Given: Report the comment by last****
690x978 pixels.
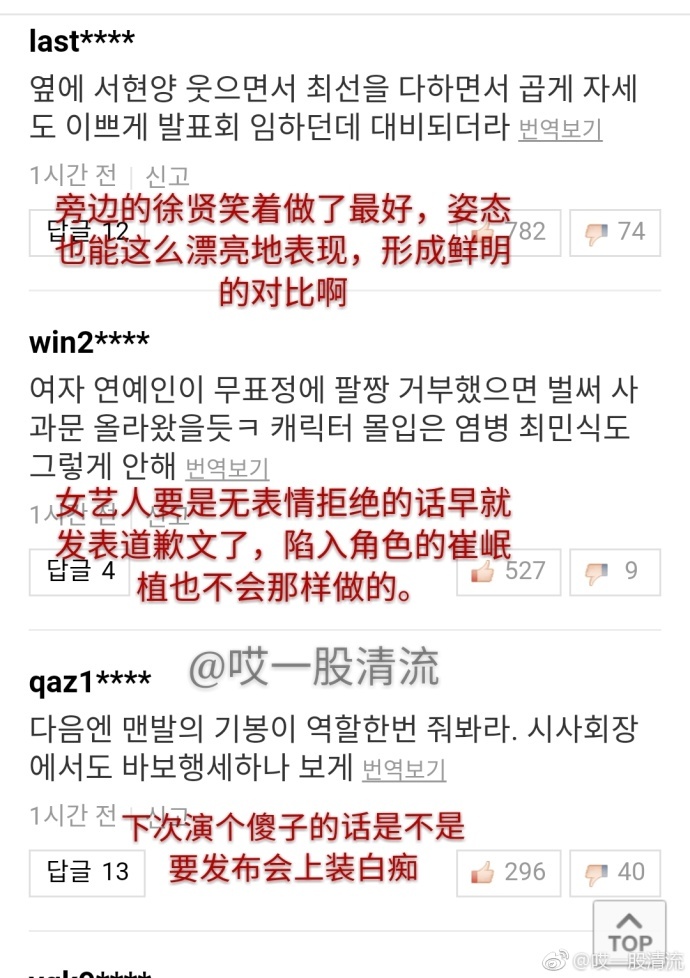Looking at the screenshot, I should pyautogui.click(x=167, y=176).
